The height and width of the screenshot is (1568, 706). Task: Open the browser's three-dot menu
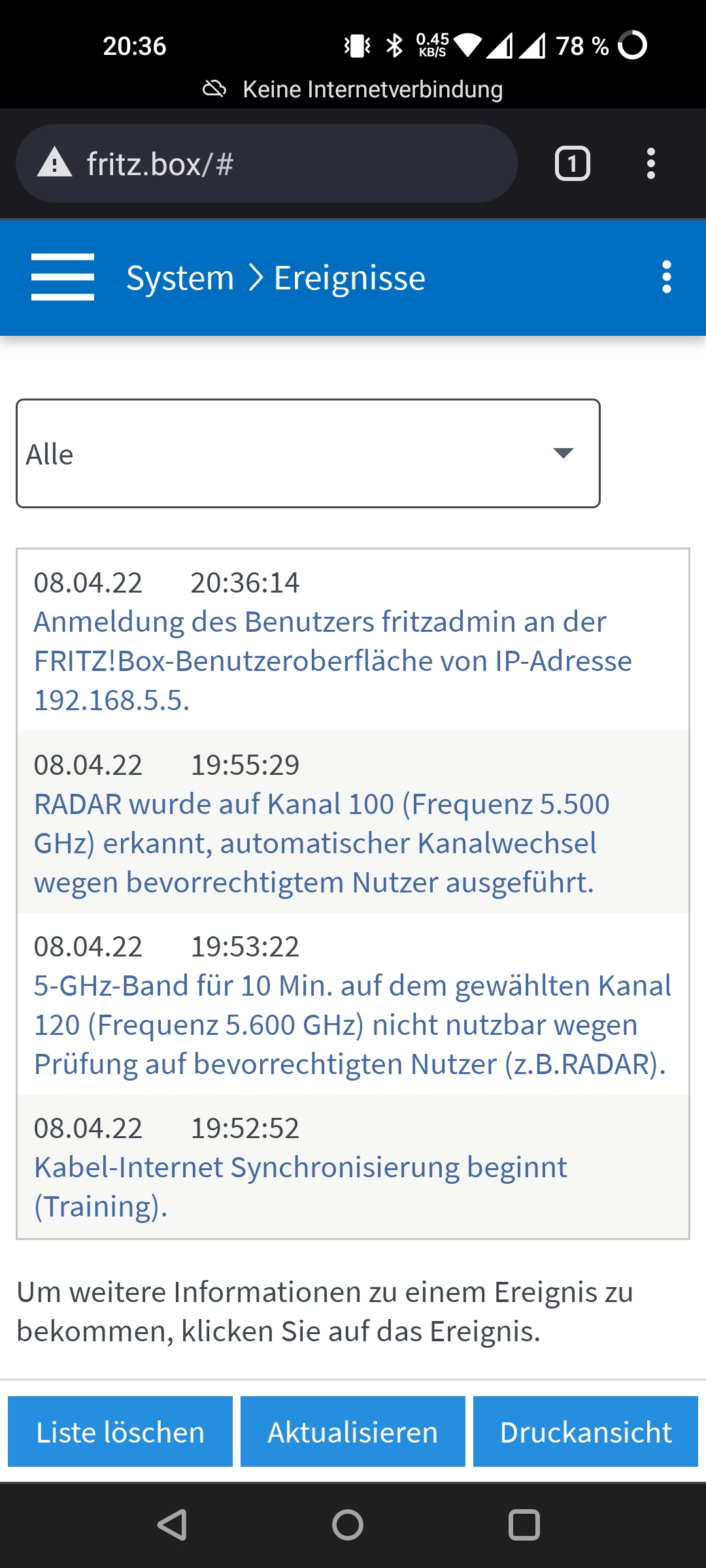(x=650, y=163)
